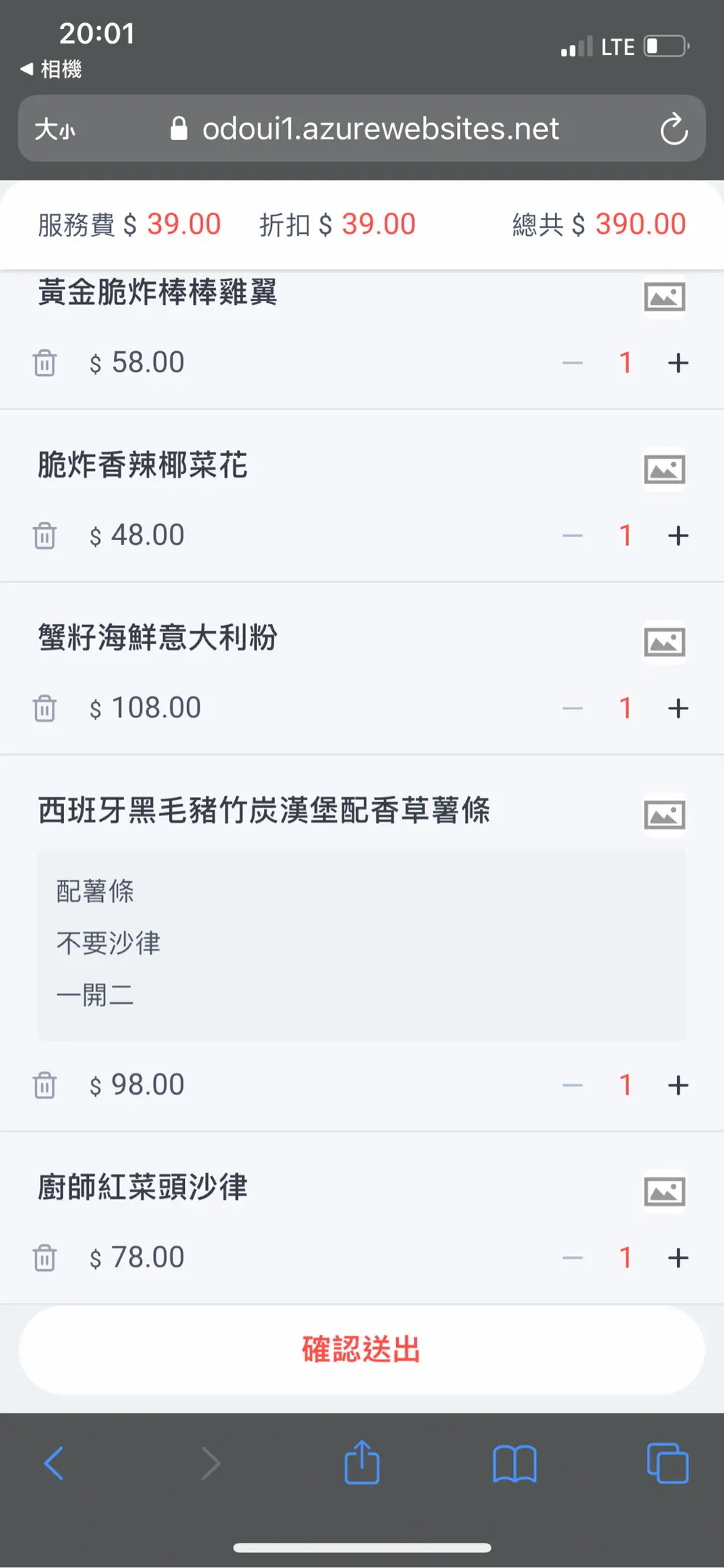Reload the page in Safari
Screen dimensions: 724x1568
673,129
